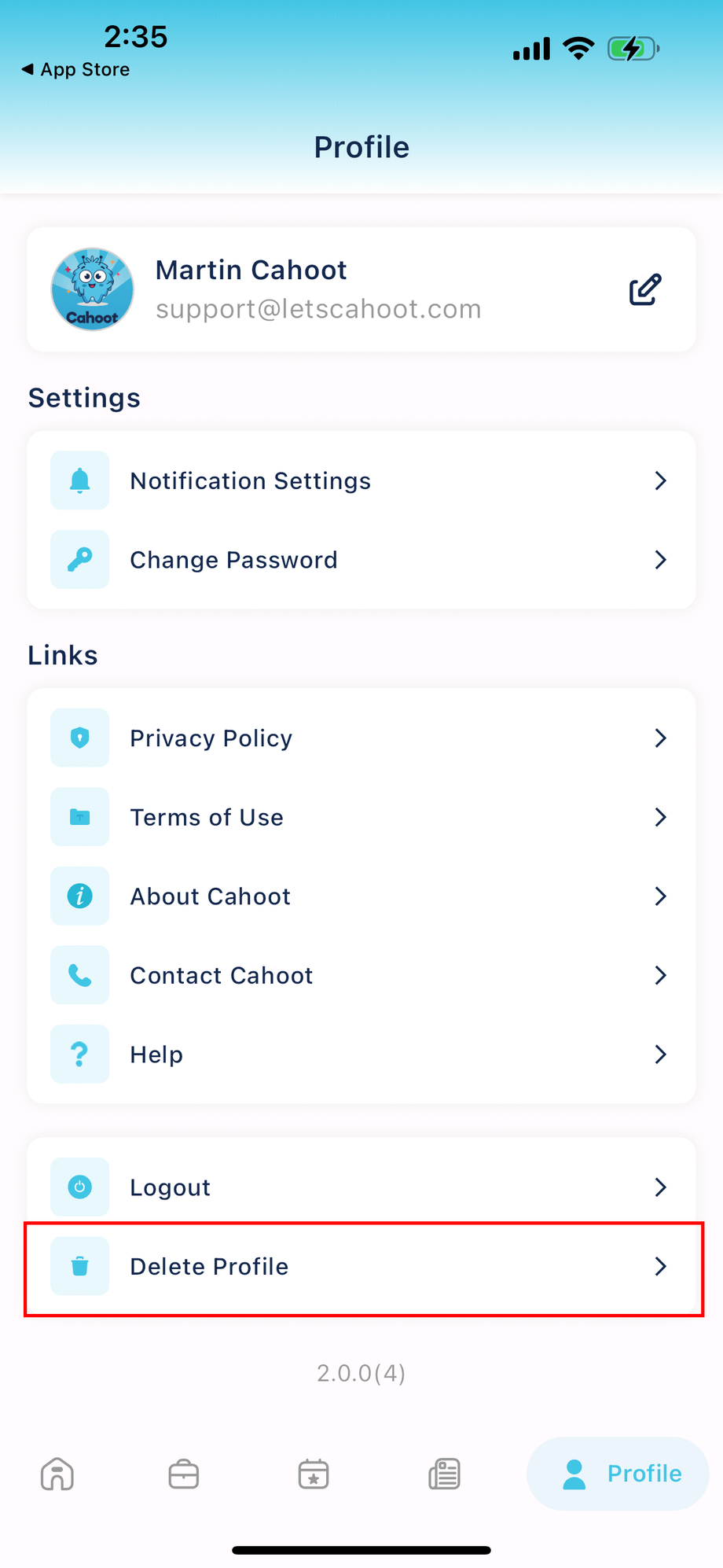Tap the home icon in the bottom bar
Viewport: 723px width, 1568px height.
click(55, 1474)
